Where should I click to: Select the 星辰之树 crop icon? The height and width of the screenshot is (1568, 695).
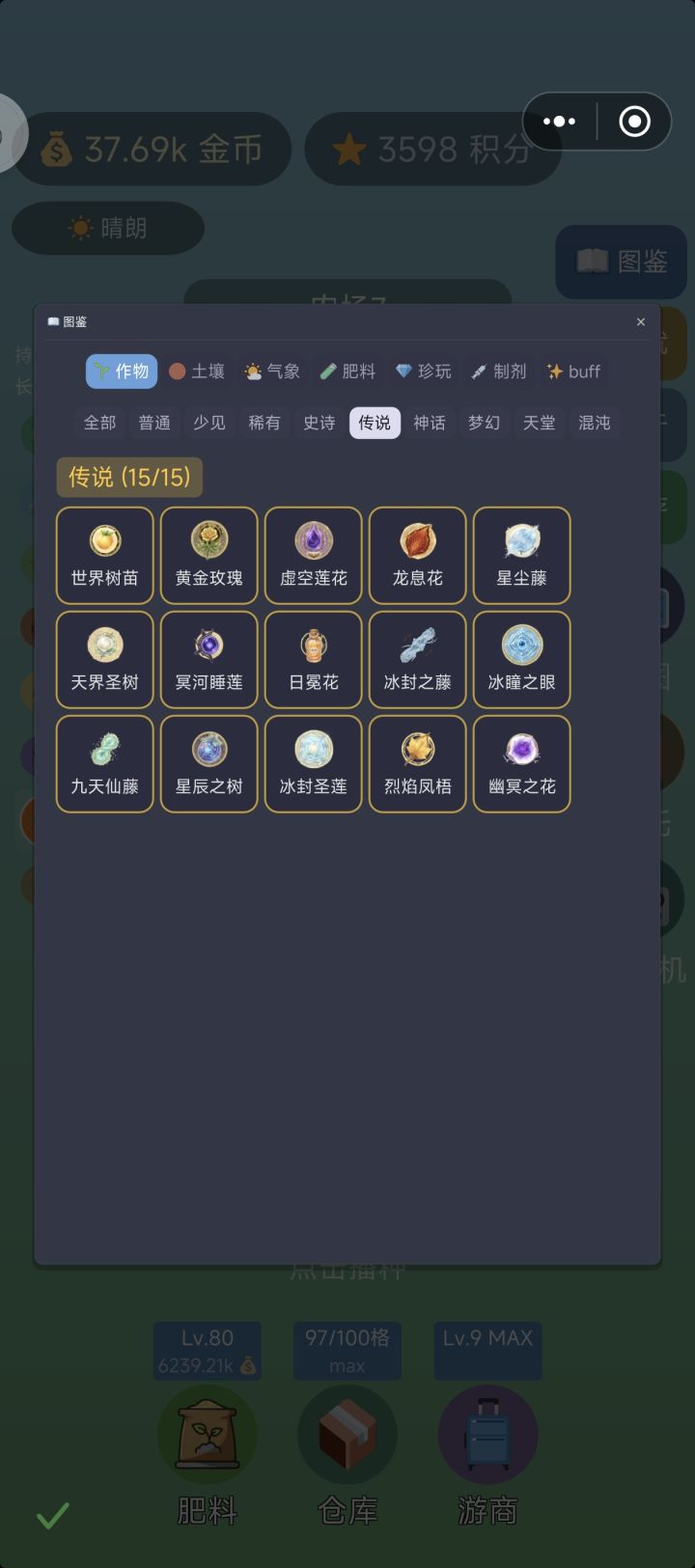(208, 763)
